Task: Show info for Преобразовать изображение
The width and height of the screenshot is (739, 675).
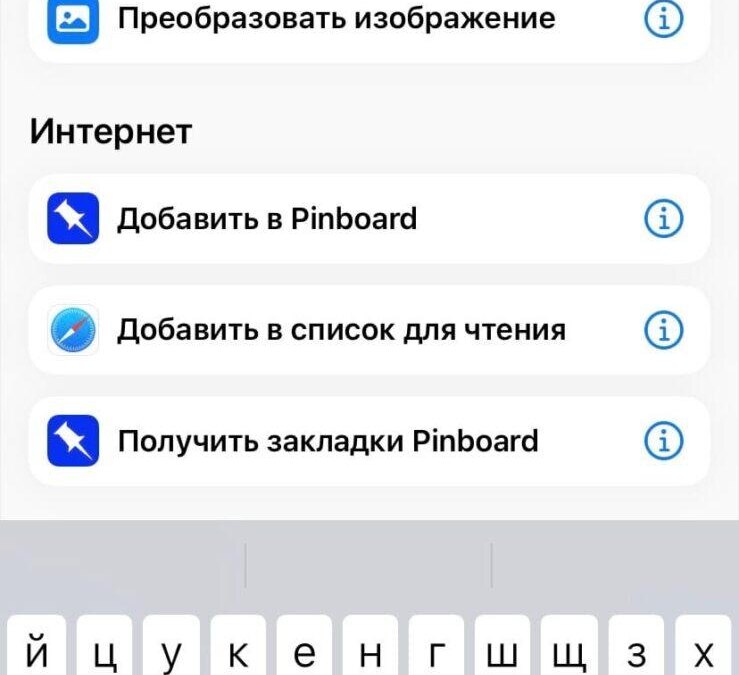Action: (662, 20)
